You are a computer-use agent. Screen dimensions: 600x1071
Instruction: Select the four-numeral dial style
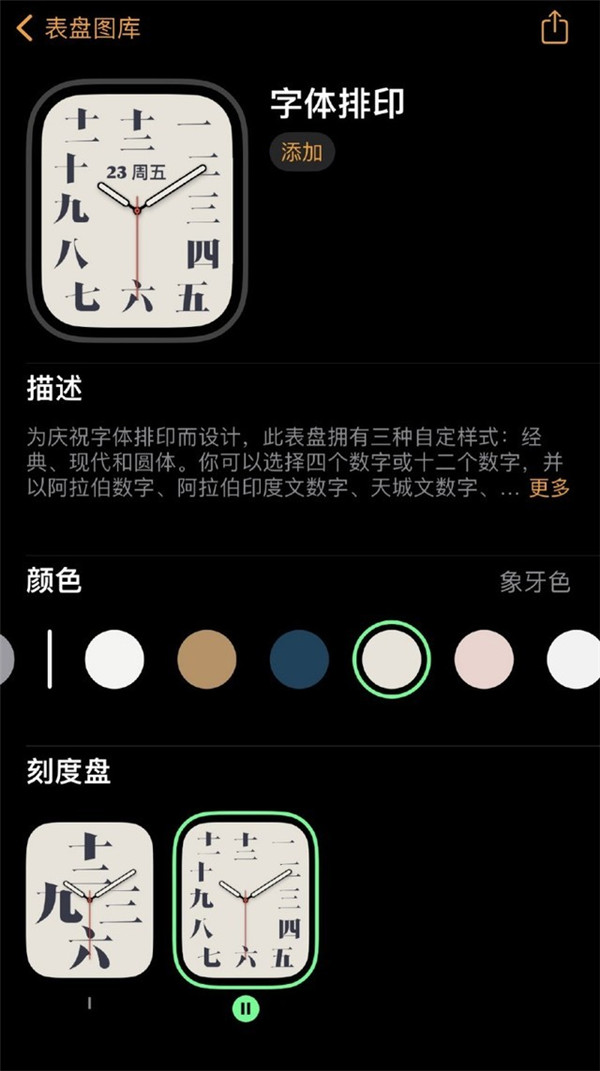click(x=90, y=901)
